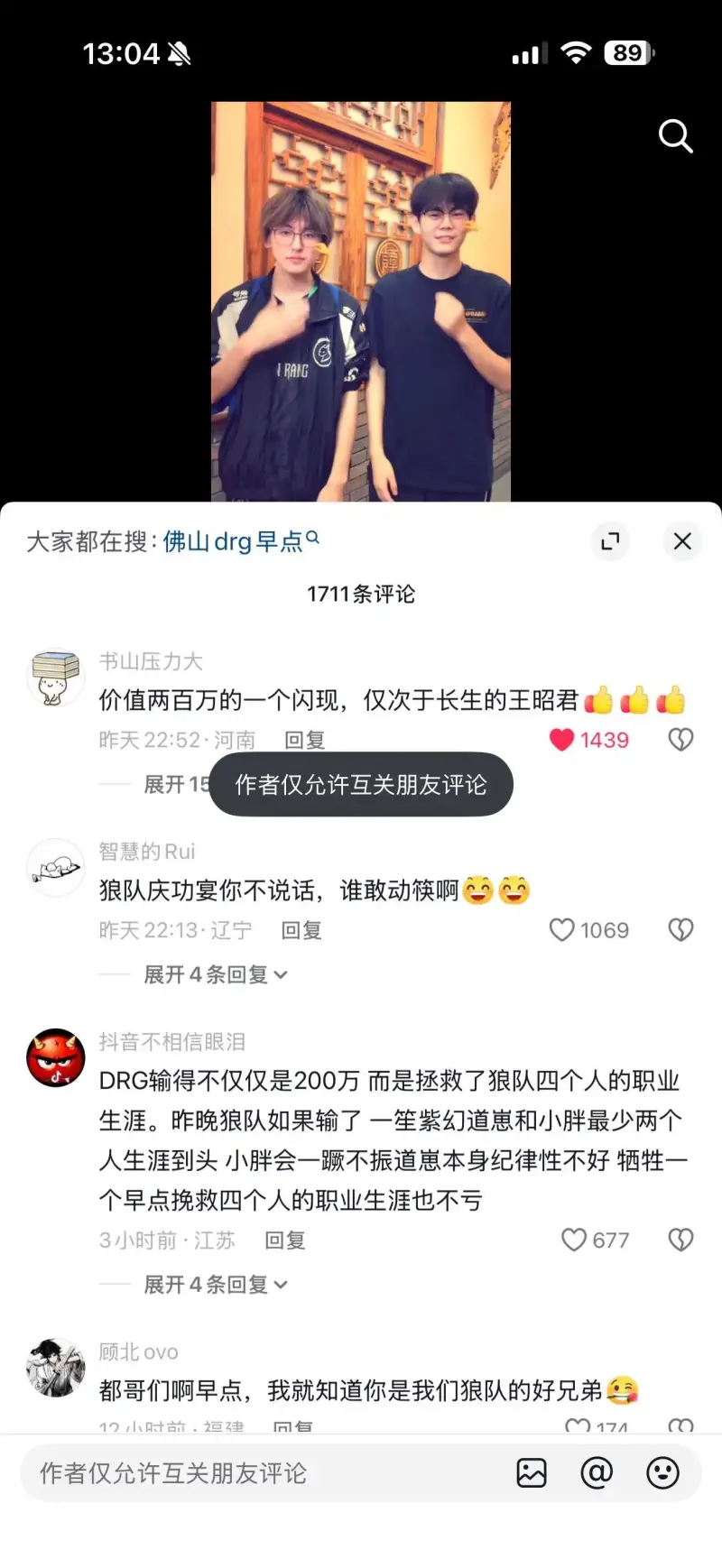This screenshot has width=722, height=1568.
Task: Like 书山压力大's comment
Action: tap(562, 740)
